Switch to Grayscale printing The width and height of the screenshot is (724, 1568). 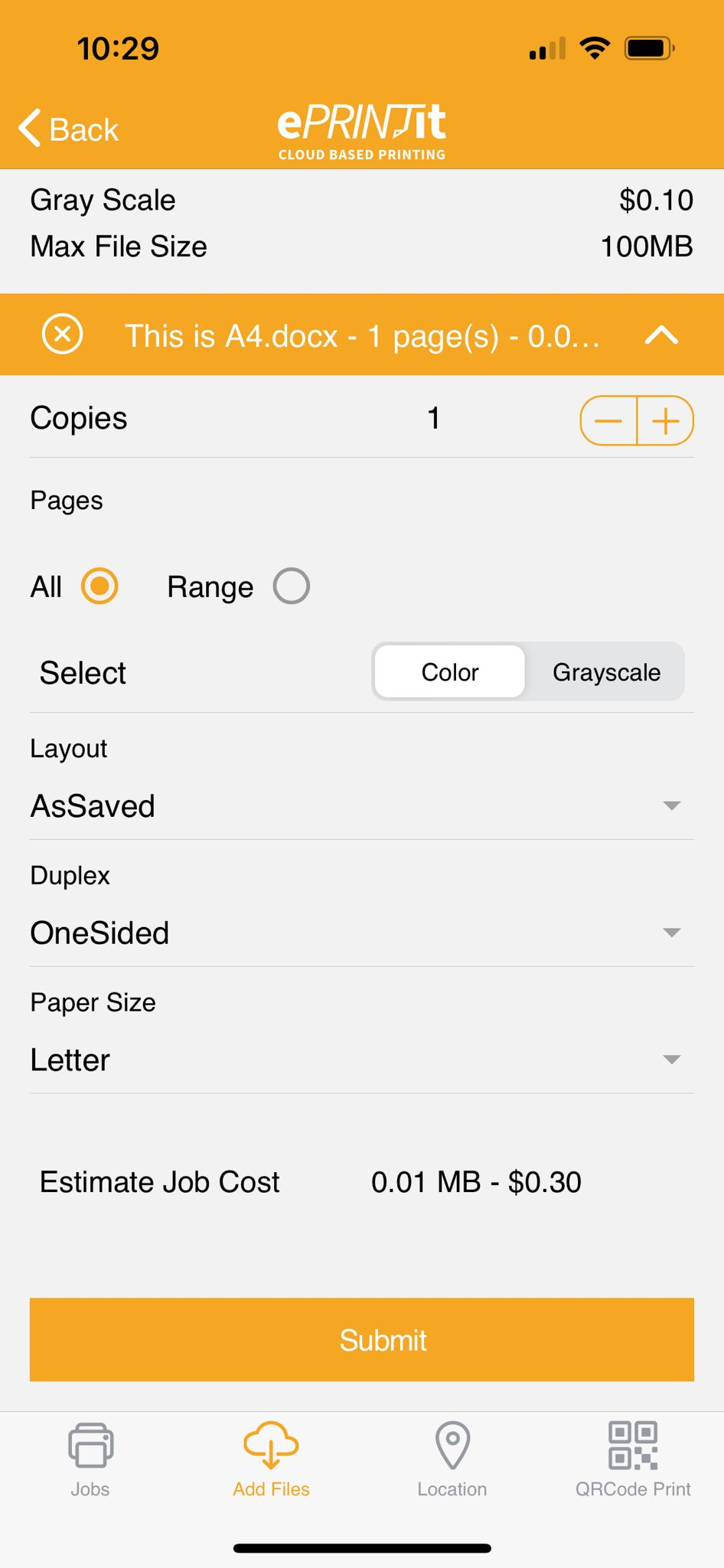pos(606,671)
